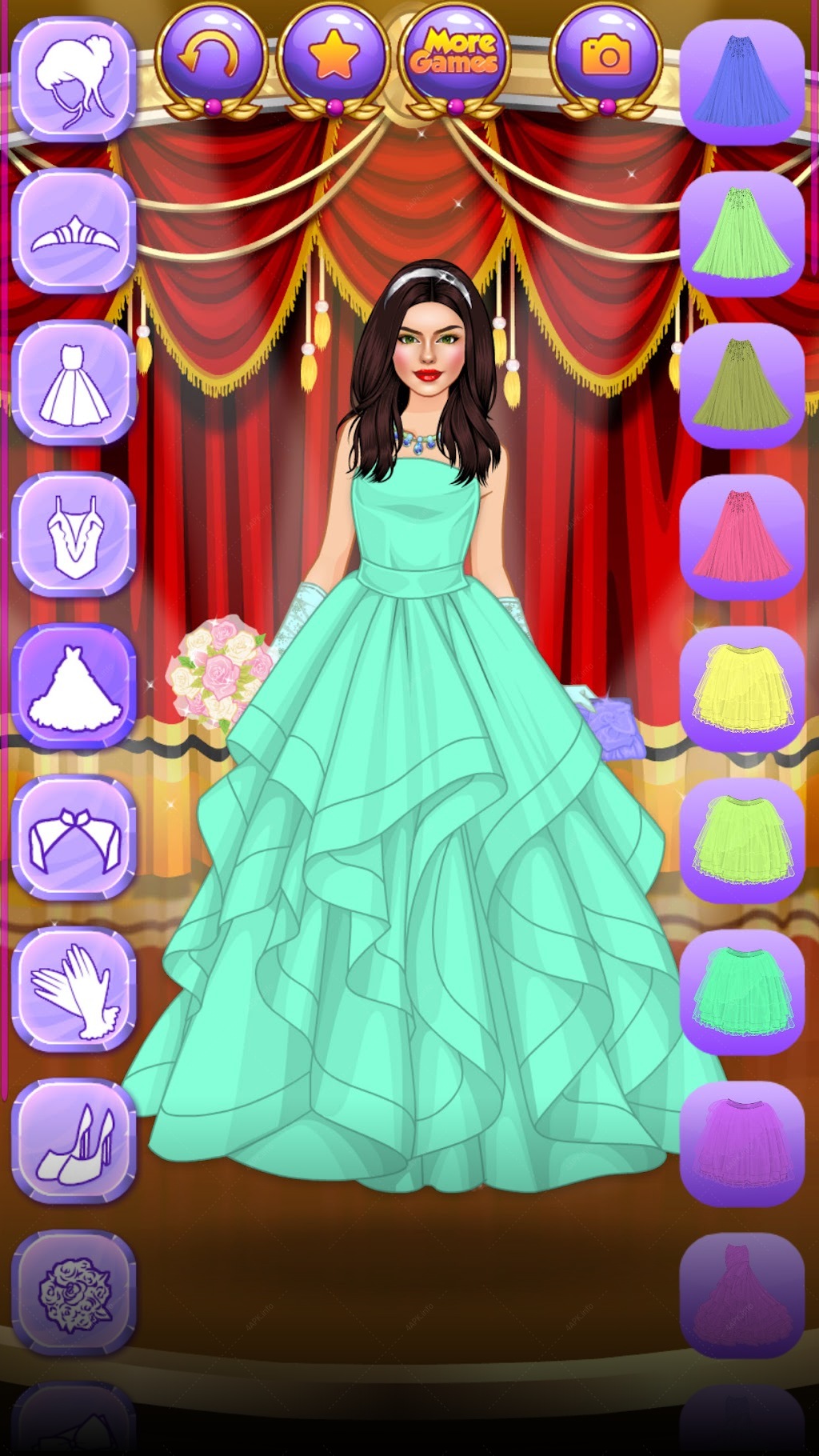819x1456 pixels.
Task: Open the high heels category
Action: click(x=74, y=1141)
